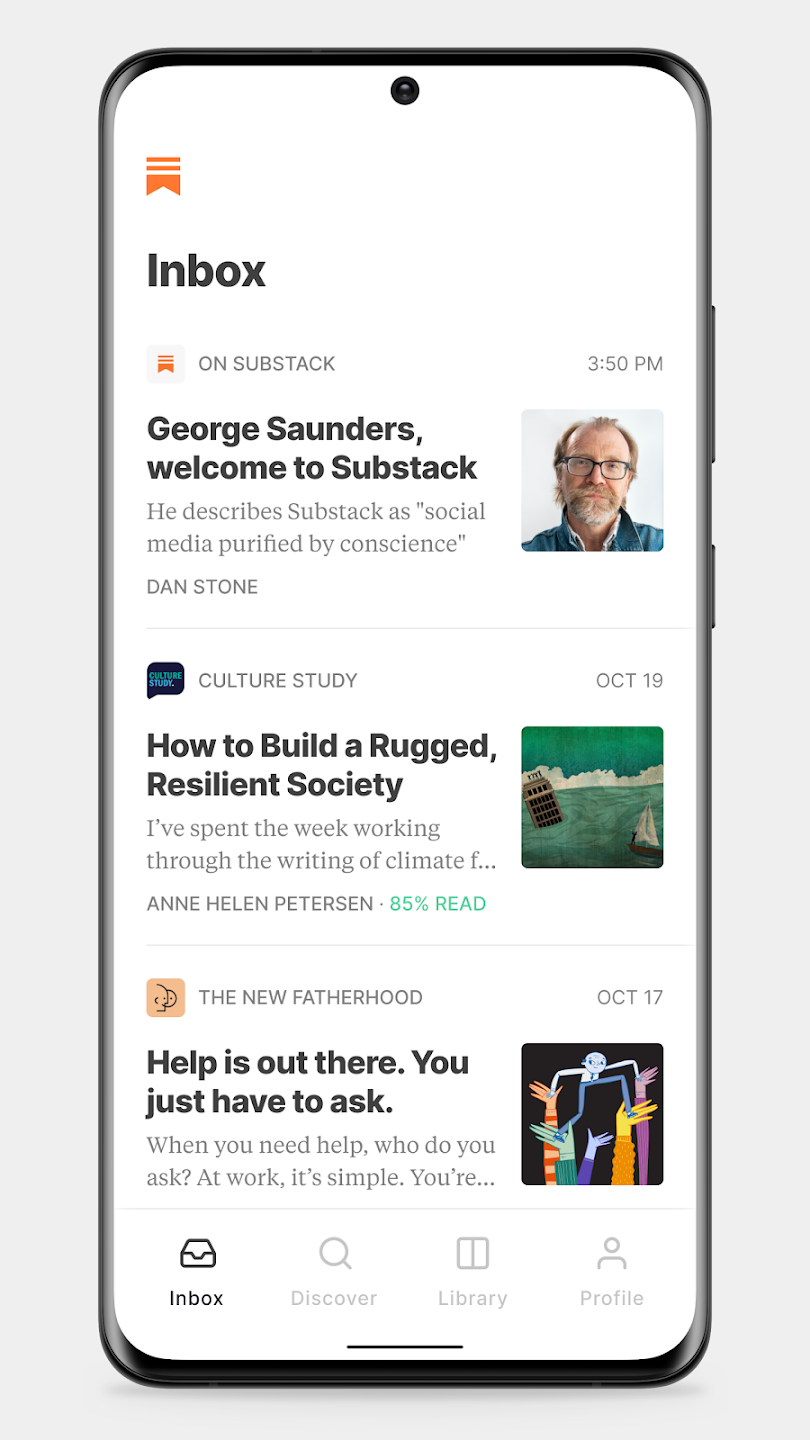The image size is (810, 1440).
Task: Open Help is out there article
Action: (308, 1082)
